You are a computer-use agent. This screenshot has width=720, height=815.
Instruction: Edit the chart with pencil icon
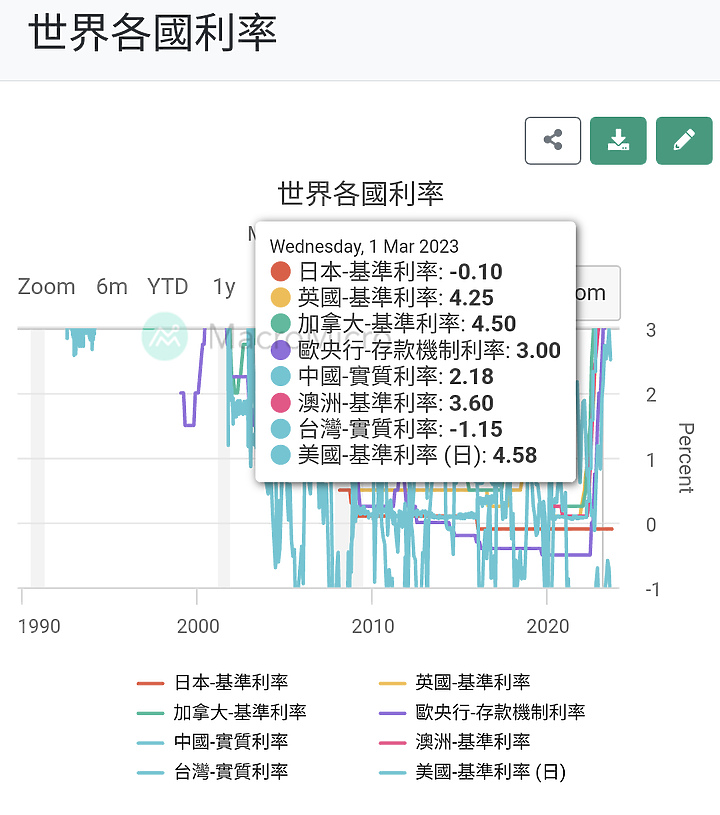coord(684,140)
